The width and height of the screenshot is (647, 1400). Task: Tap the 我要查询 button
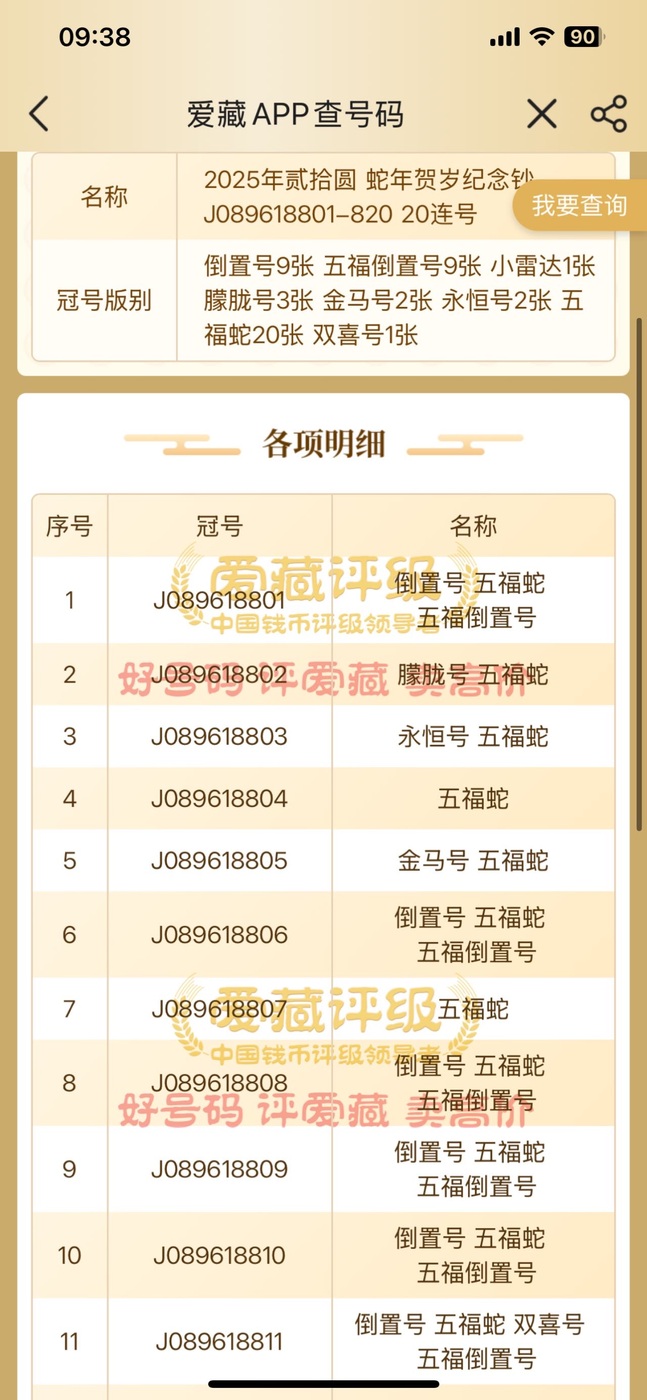[579, 206]
